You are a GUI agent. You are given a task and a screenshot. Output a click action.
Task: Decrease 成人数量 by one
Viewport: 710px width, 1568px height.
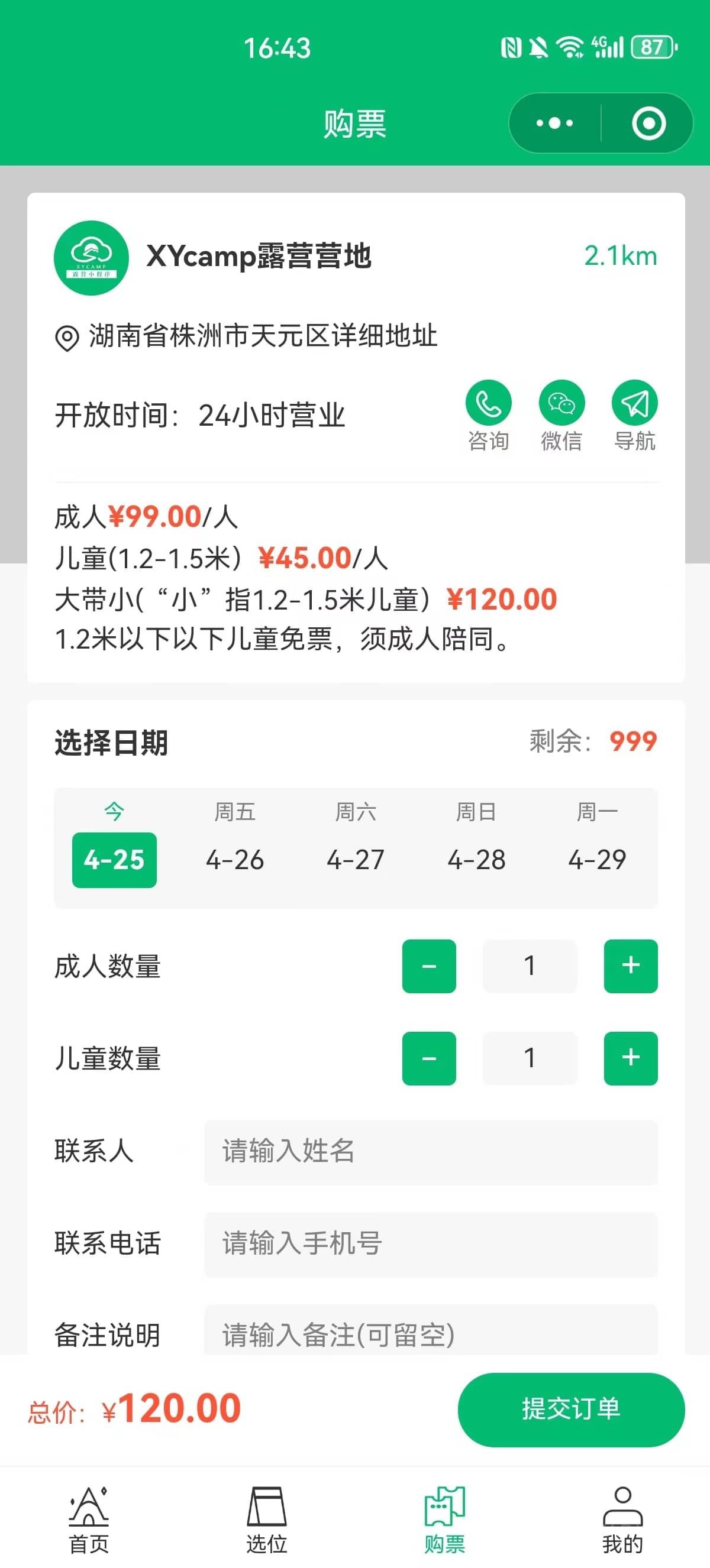coord(429,966)
